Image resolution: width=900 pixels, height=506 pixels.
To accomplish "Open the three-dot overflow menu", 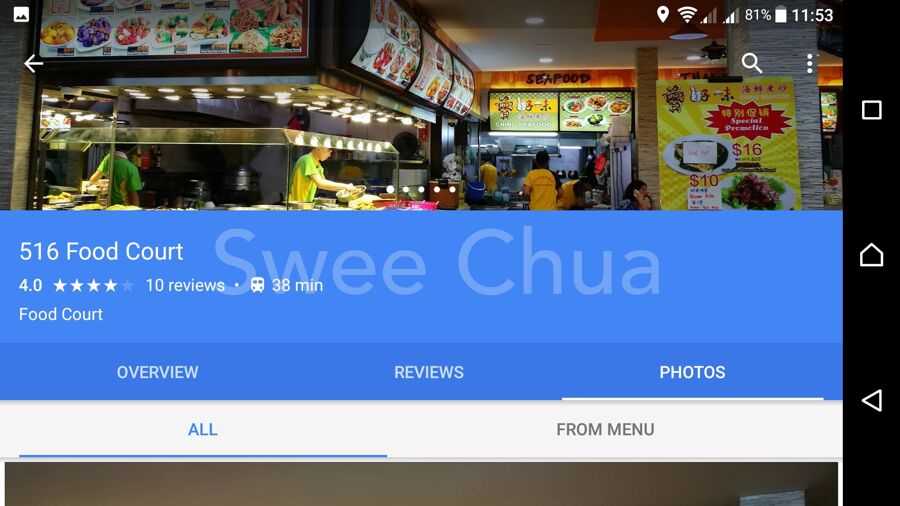I will pyautogui.click(x=810, y=64).
